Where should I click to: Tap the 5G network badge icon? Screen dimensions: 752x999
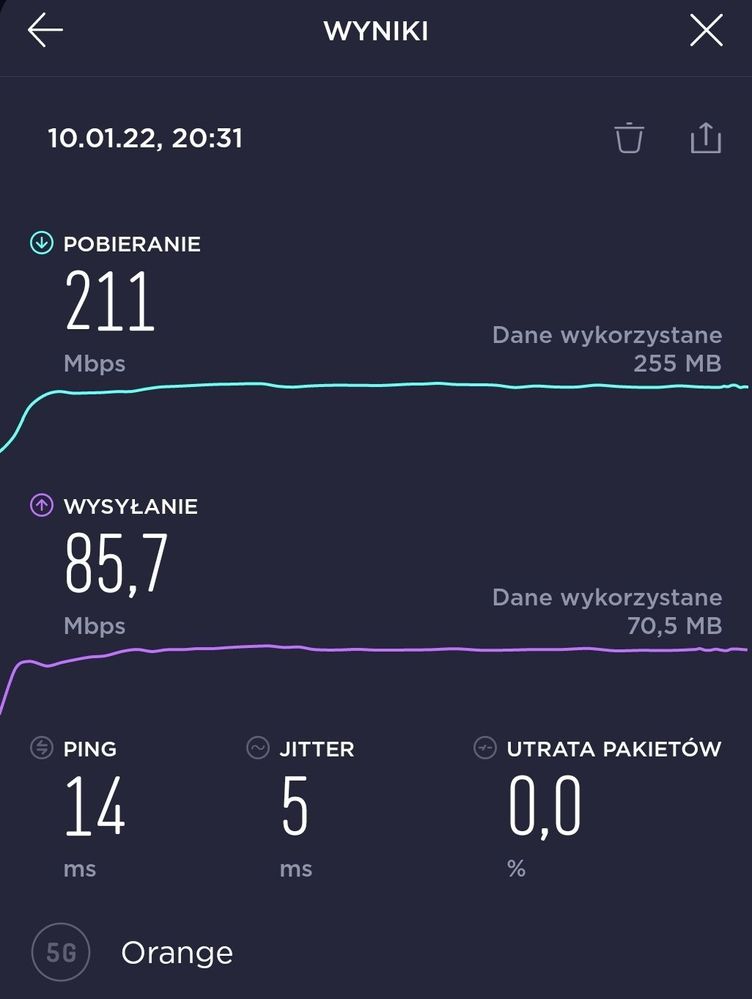pos(61,952)
